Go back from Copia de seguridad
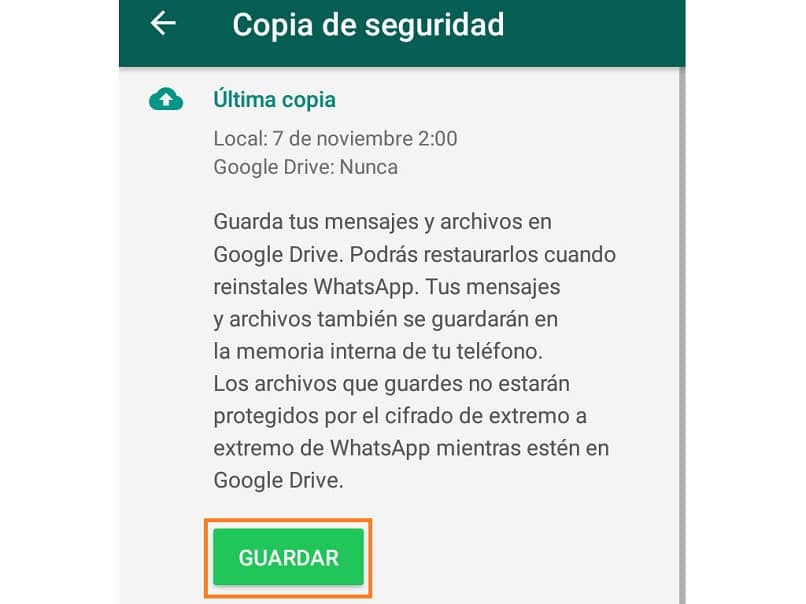The image size is (806, 604). coord(163,24)
